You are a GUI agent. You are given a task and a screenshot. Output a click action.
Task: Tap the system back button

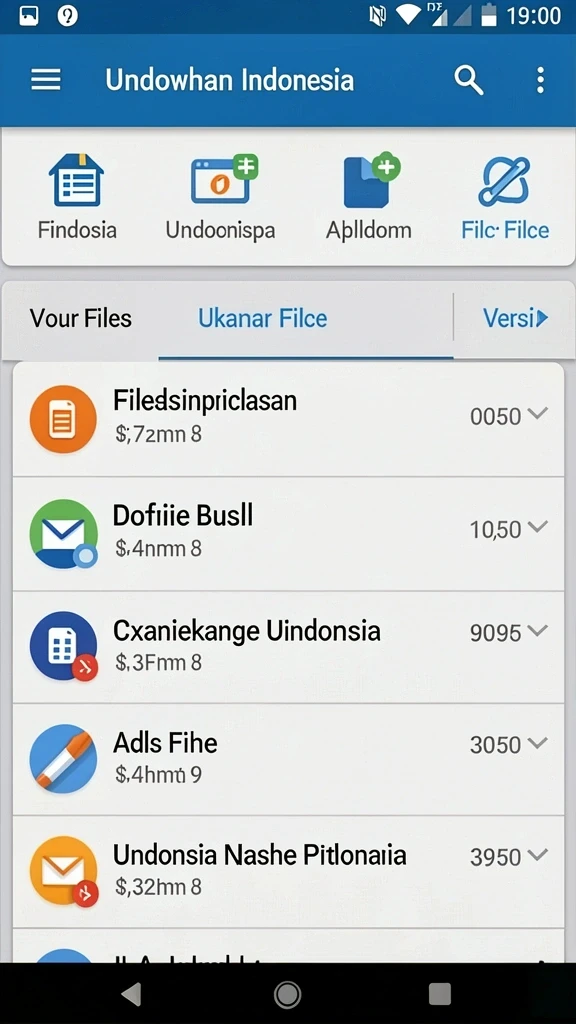[x=132, y=994]
